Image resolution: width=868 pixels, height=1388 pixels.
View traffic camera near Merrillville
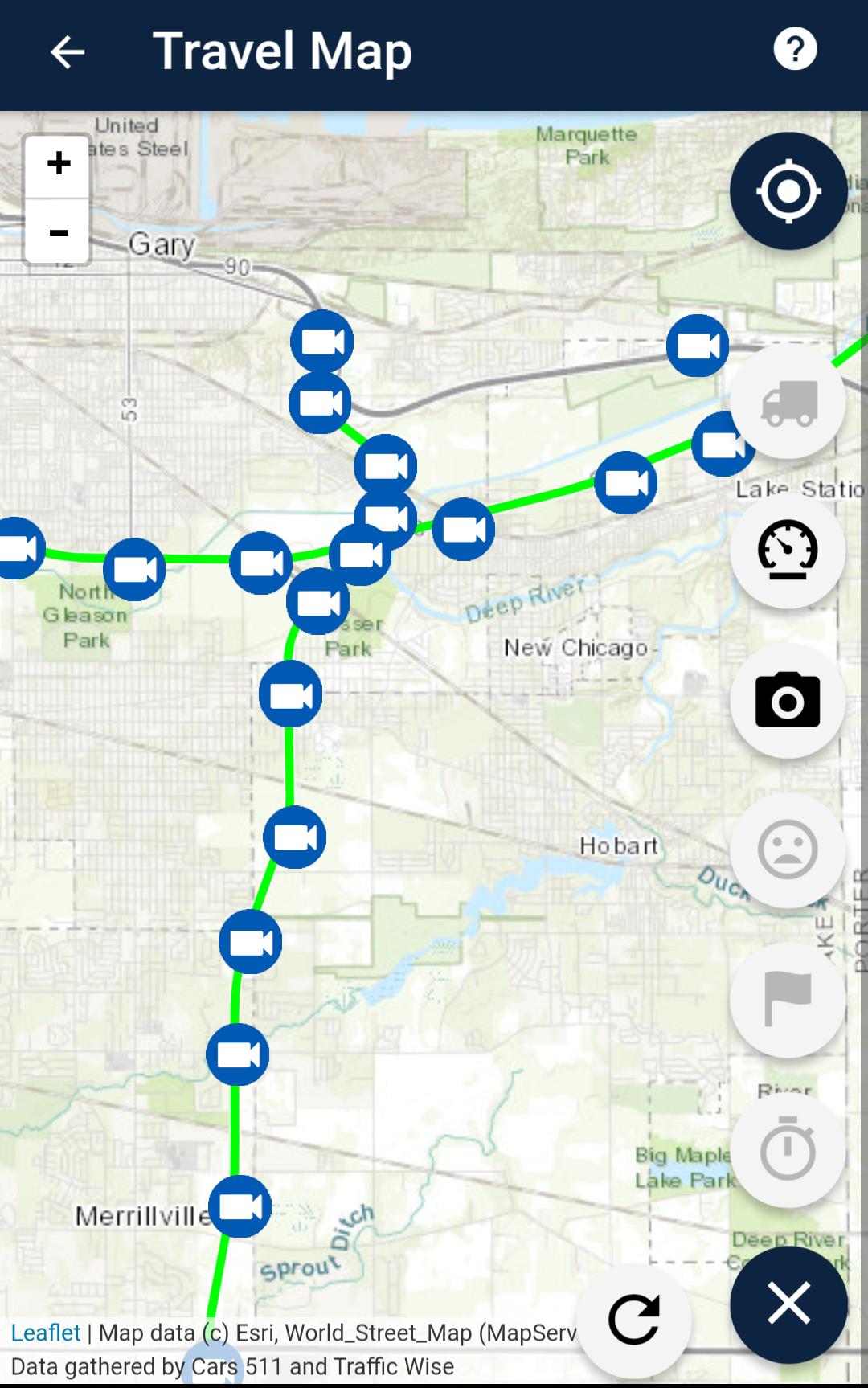(x=240, y=1206)
